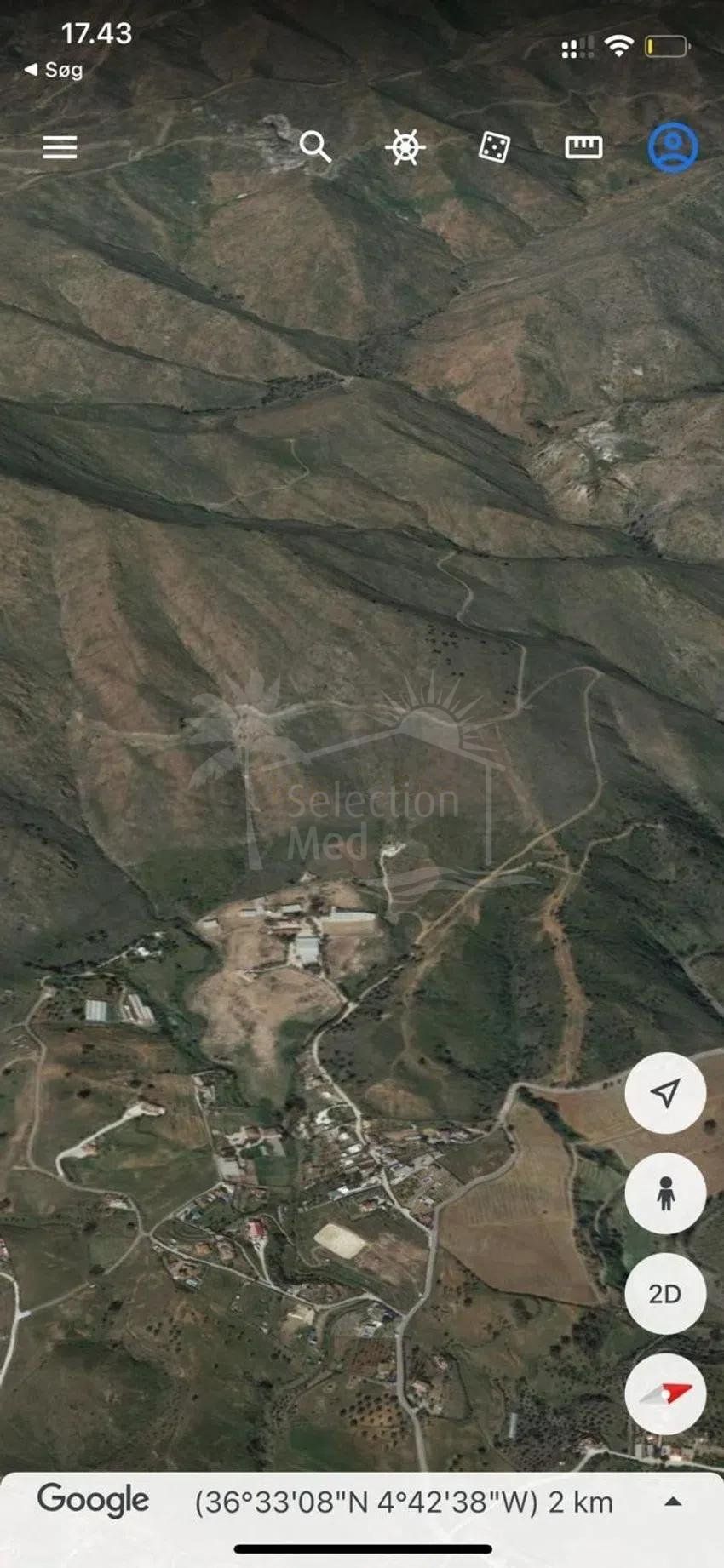
Task: Fly to my current location
Action: tap(665, 1093)
